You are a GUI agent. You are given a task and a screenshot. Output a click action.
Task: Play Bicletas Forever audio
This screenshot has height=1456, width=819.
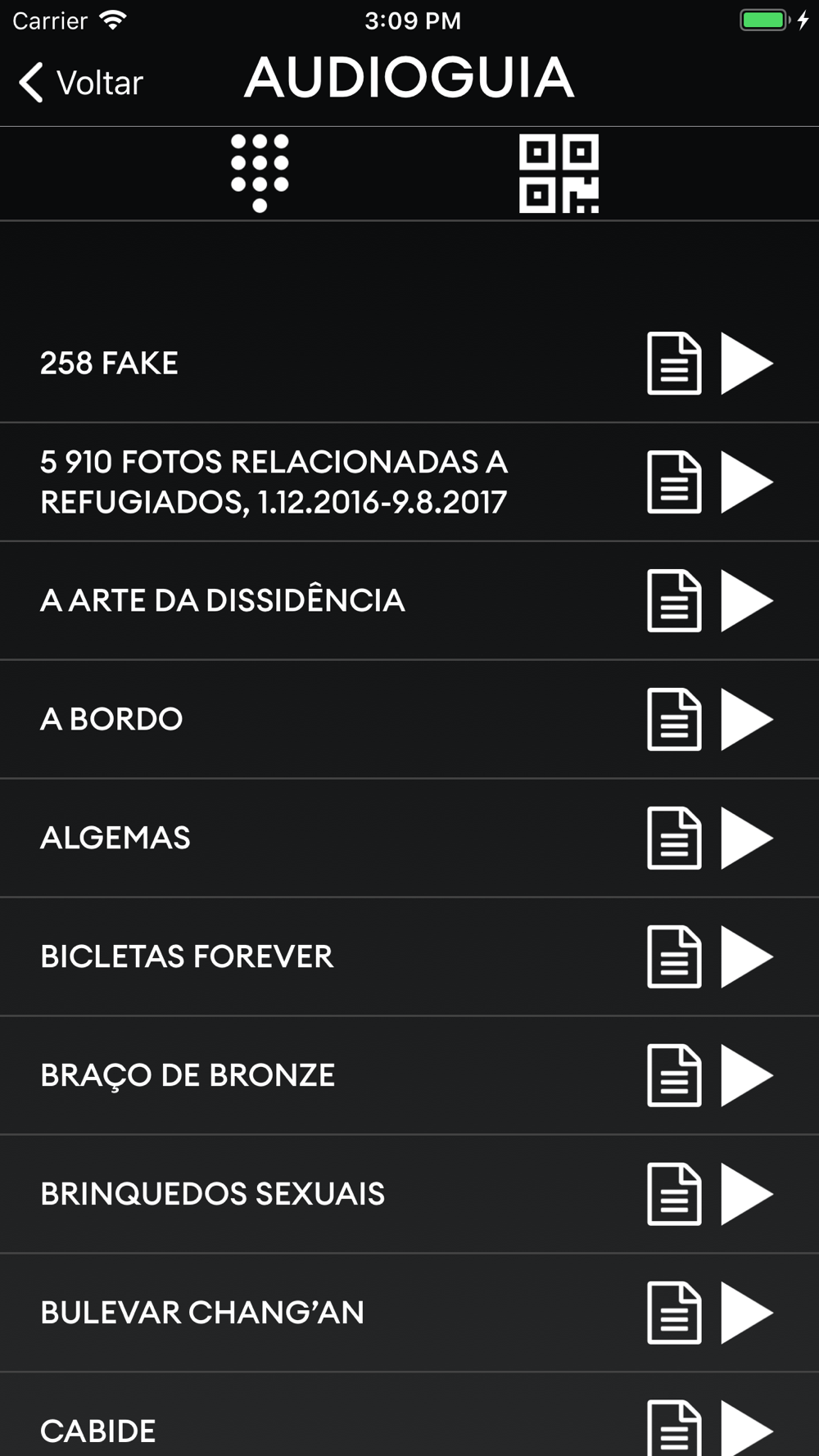(747, 957)
